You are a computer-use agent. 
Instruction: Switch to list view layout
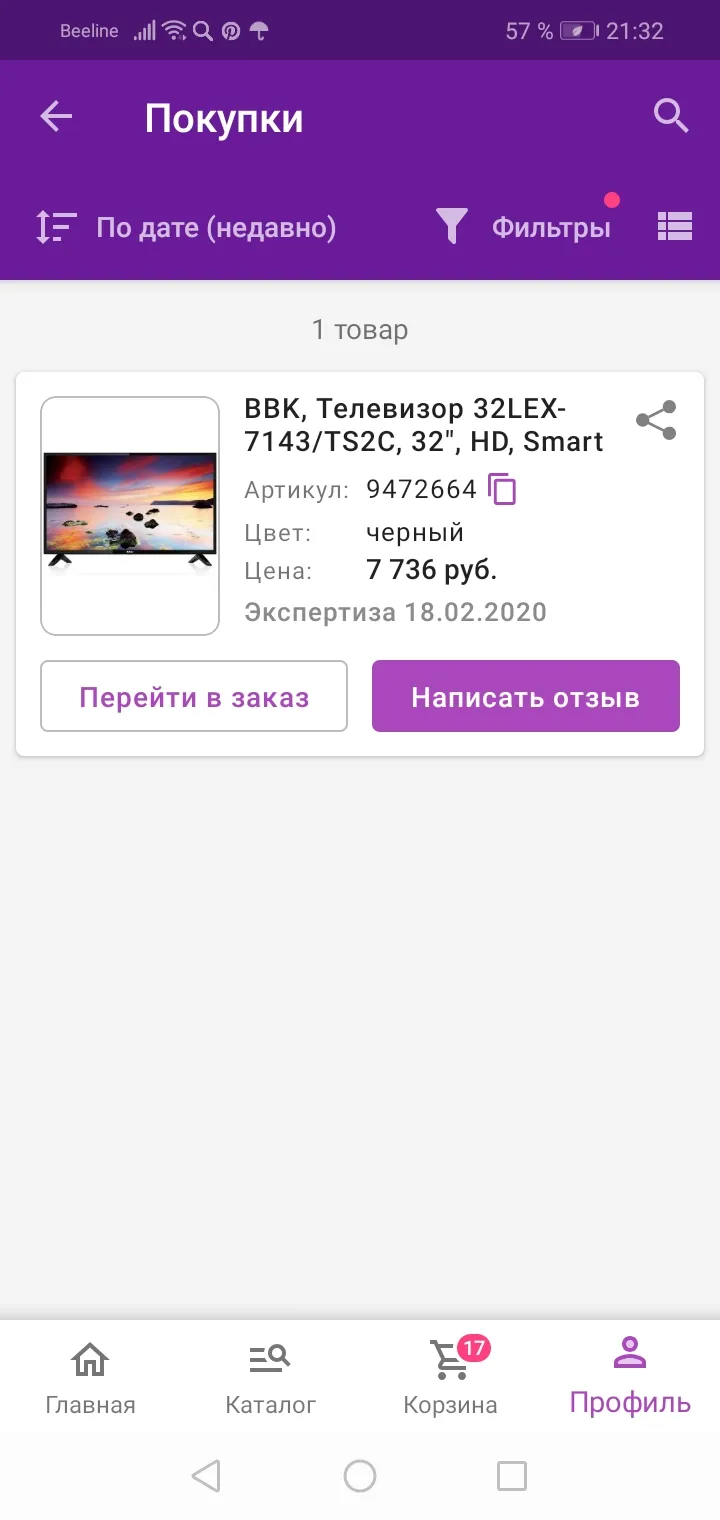675,227
